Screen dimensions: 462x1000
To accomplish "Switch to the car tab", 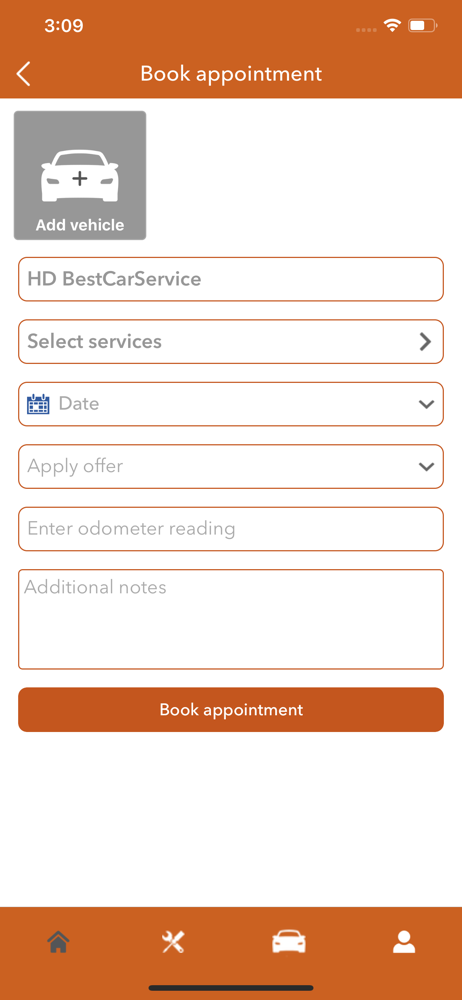I will click(x=288, y=941).
